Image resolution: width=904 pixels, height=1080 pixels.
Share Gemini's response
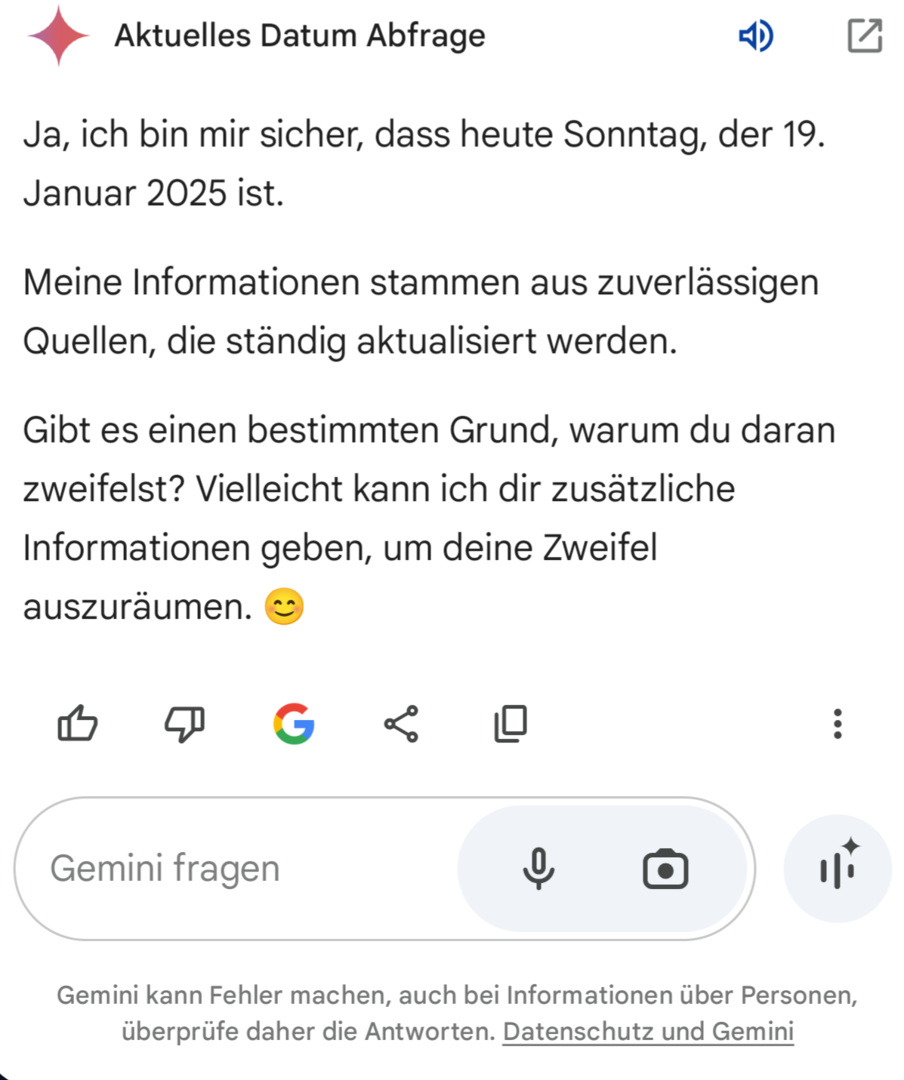tap(402, 723)
